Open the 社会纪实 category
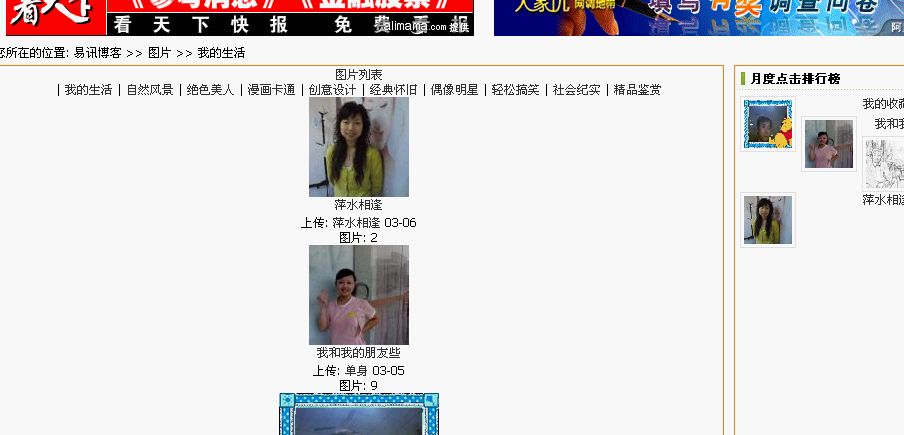The width and height of the screenshot is (904, 435). tap(576, 90)
